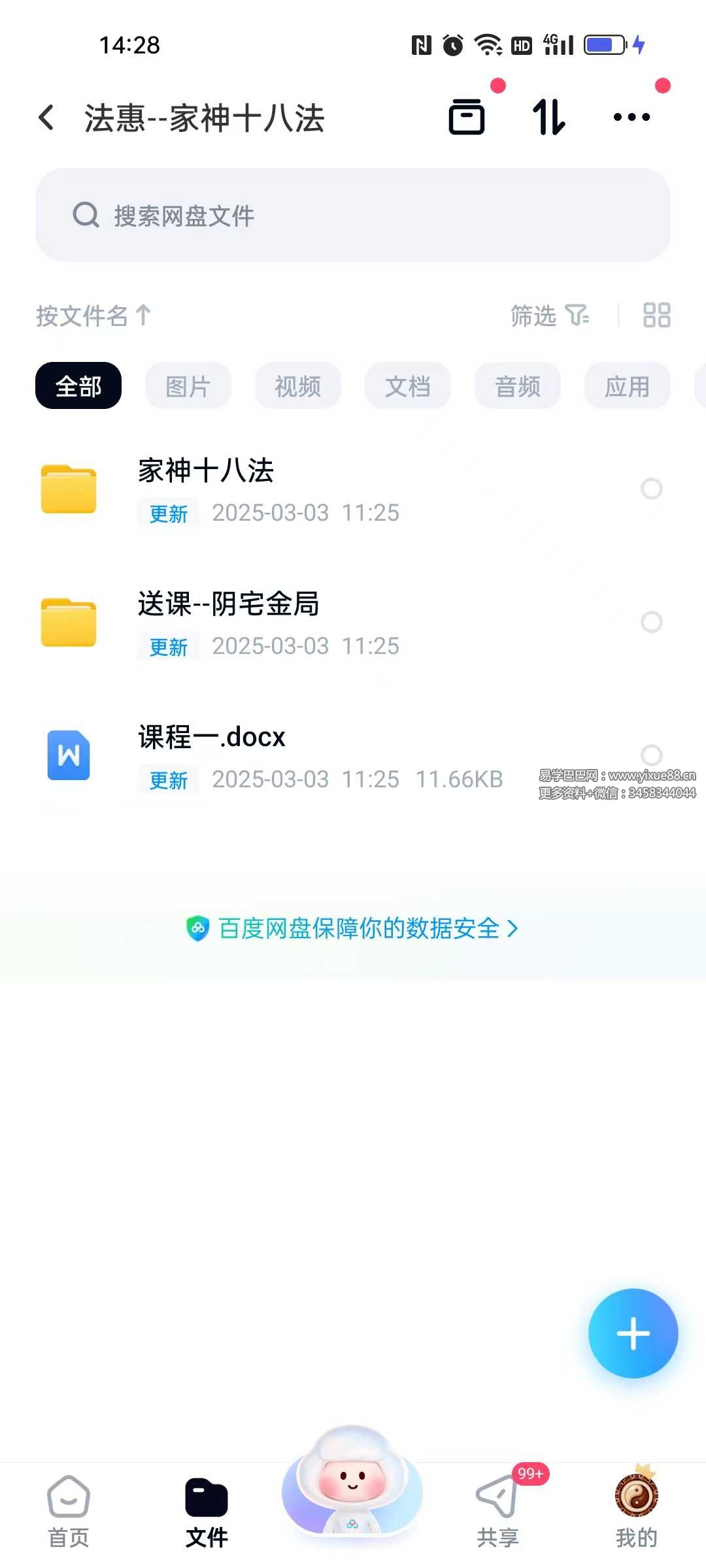This screenshot has height=1568, width=706.
Task: Tap the blue plus floating button
Action: 633,1333
